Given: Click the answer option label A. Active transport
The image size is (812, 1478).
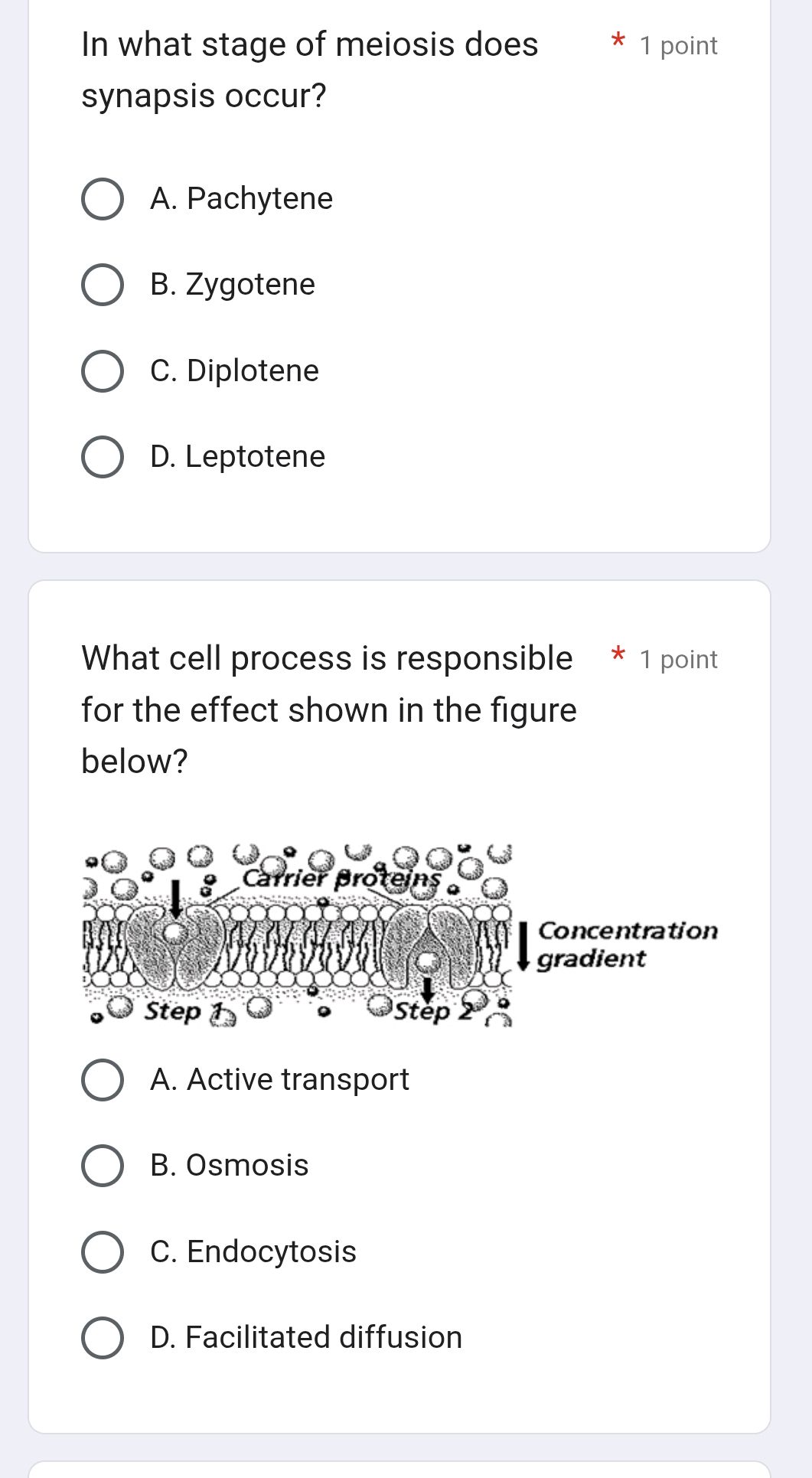Looking at the screenshot, I should [x=280, y=1080].
